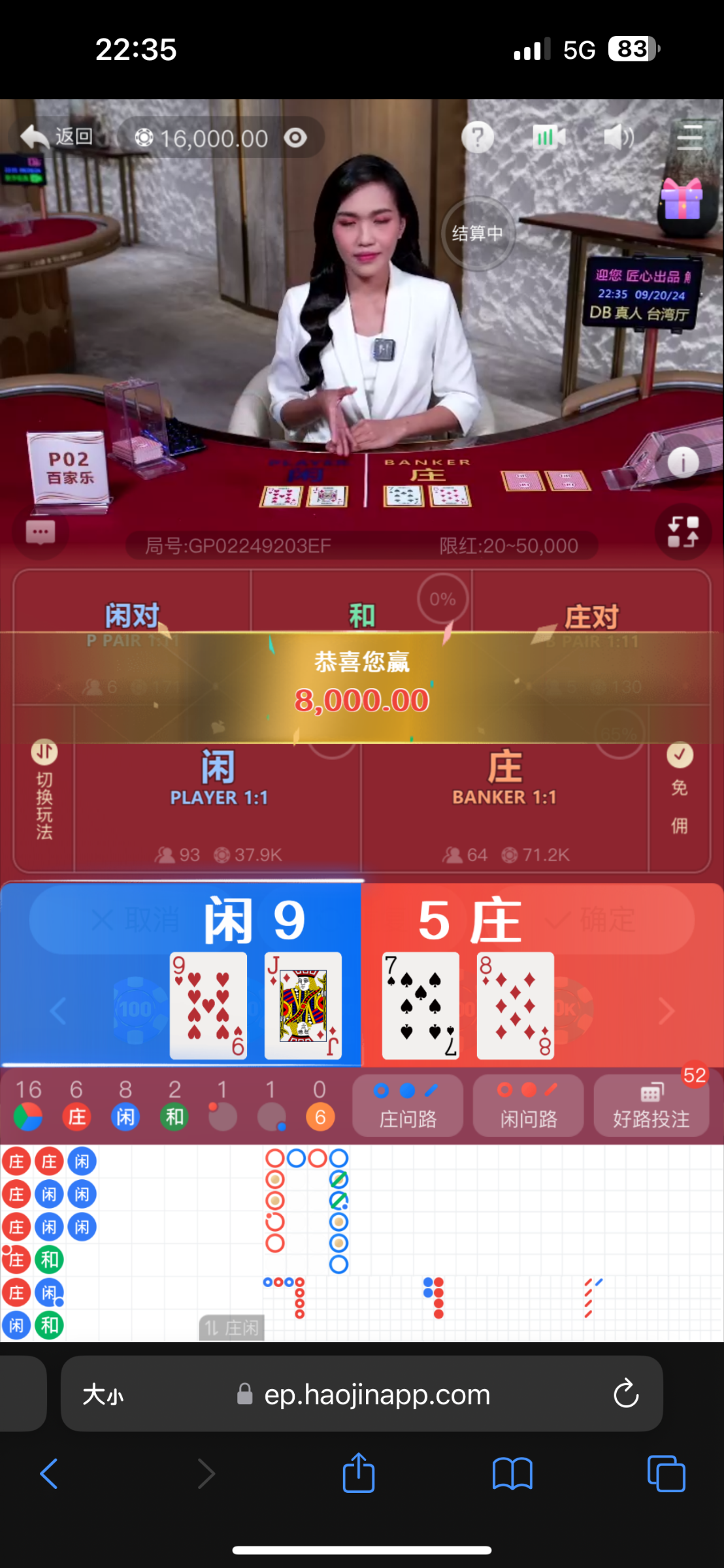Reload the page in Safari

625,1394
